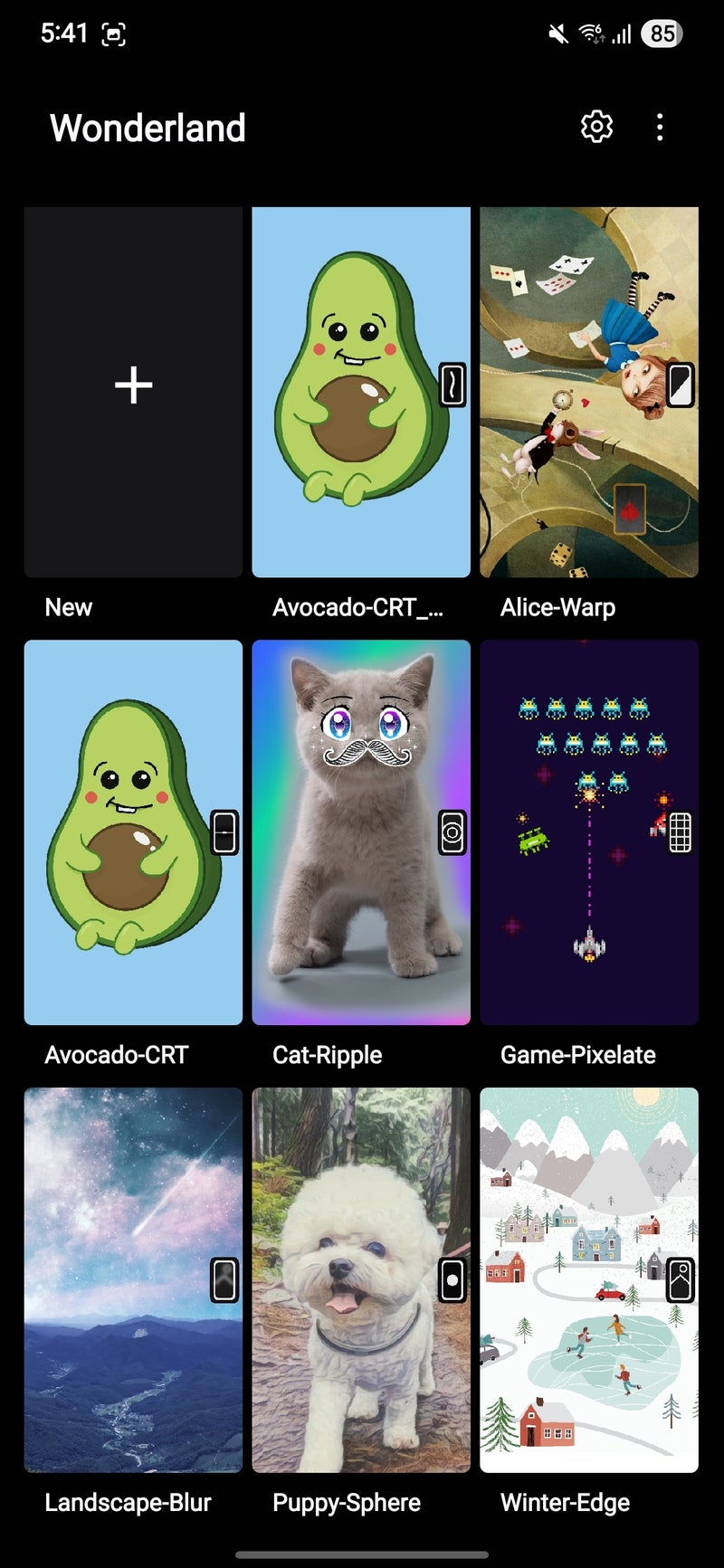Select the pixelate grid badge on Game-Pixelate
724x1568 pixels.
click(679, 832)
